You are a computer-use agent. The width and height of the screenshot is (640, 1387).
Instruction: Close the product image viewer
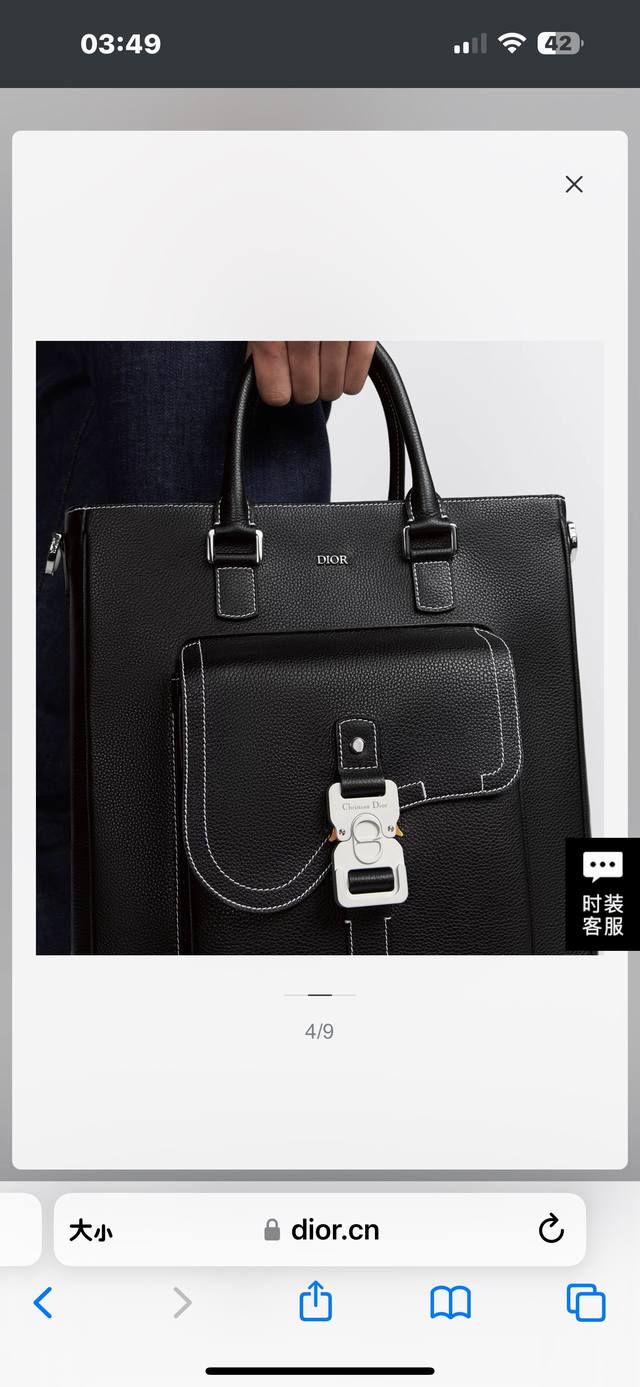574,184
